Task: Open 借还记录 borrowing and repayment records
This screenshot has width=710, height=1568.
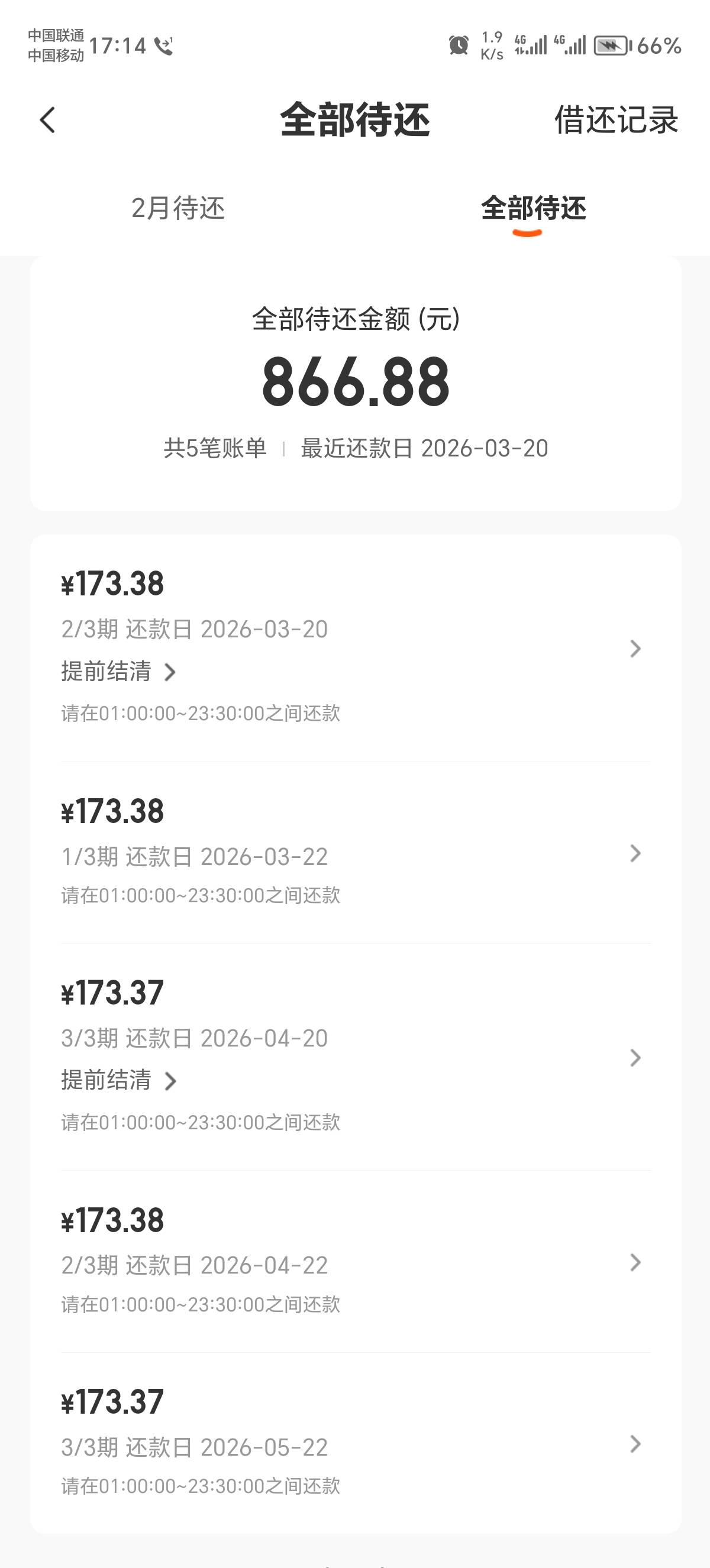Action: tap(615, 120)
